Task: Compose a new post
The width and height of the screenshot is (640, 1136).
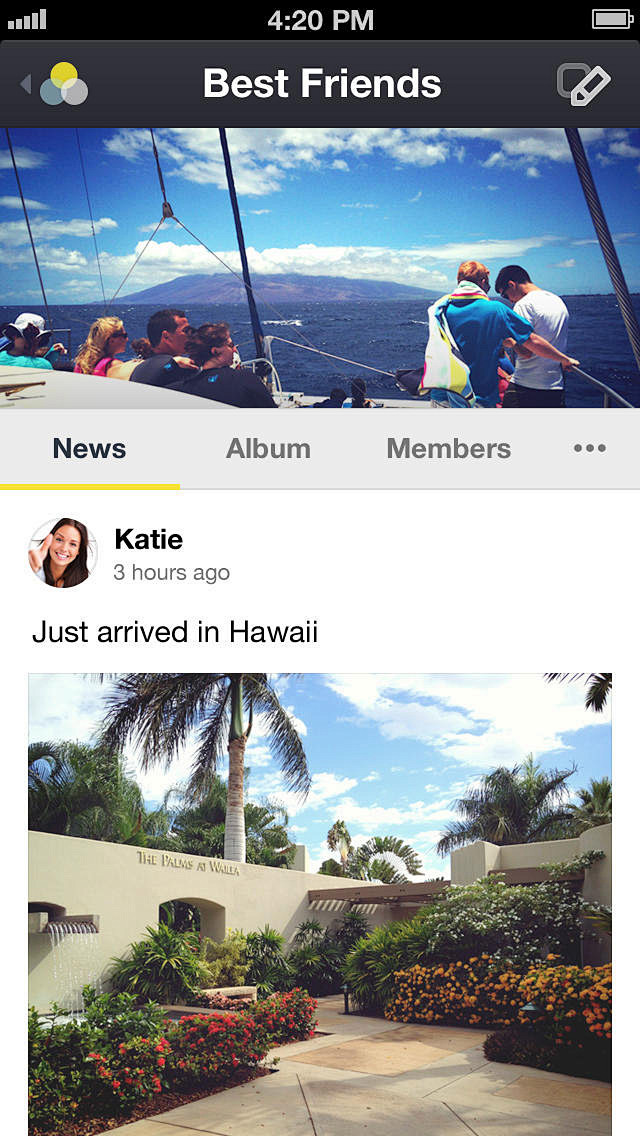Action: click(583, 85)
